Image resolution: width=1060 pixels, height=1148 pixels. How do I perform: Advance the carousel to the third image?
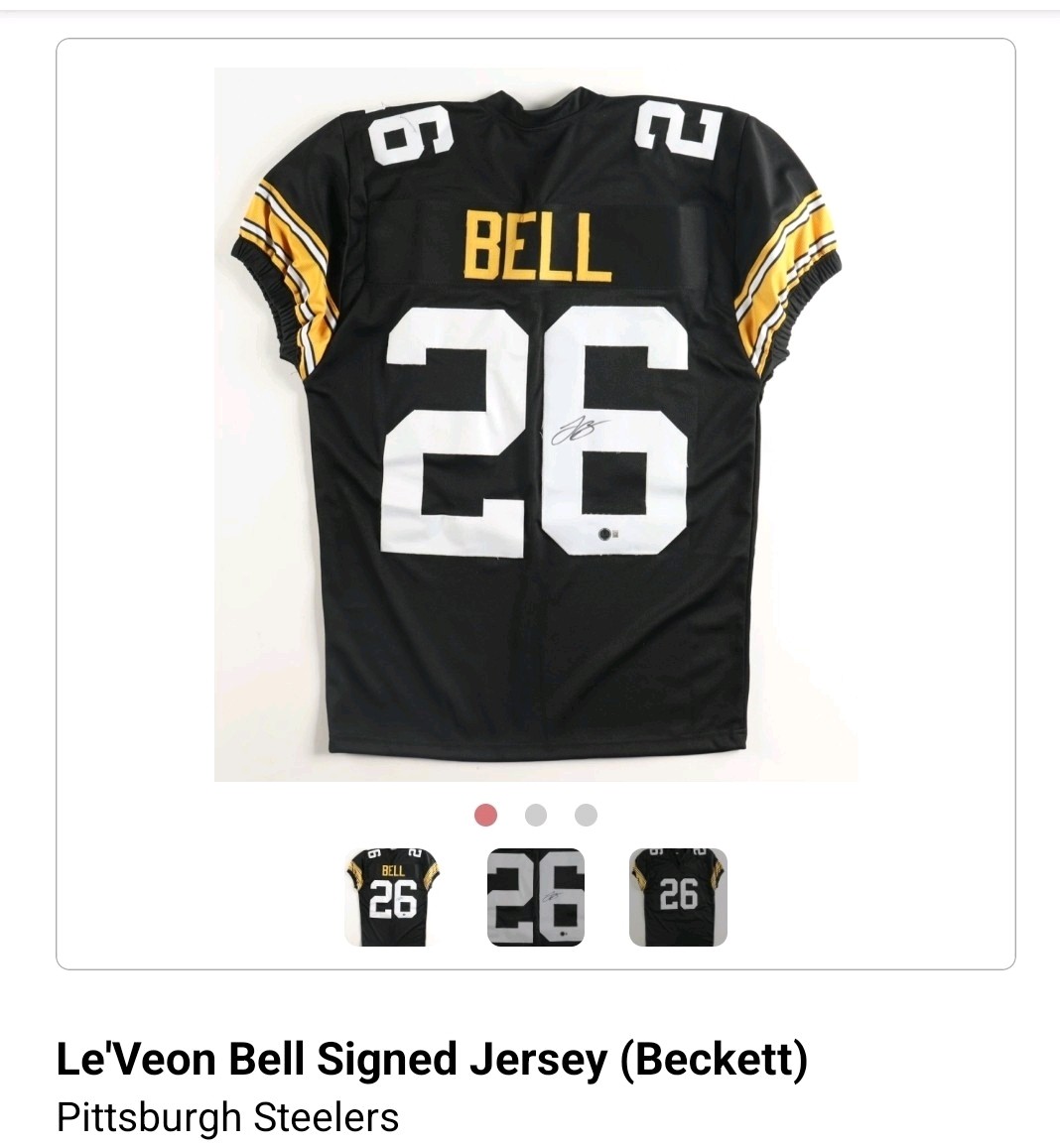[587, 815]
